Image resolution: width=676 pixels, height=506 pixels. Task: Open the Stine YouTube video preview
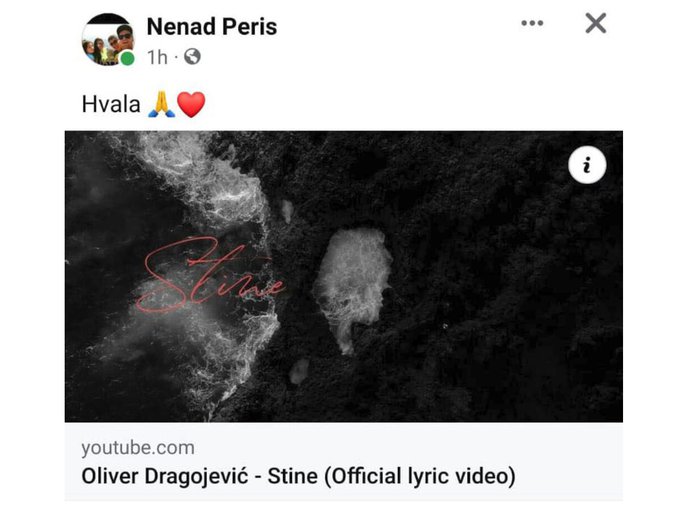[x=343, y=276]
